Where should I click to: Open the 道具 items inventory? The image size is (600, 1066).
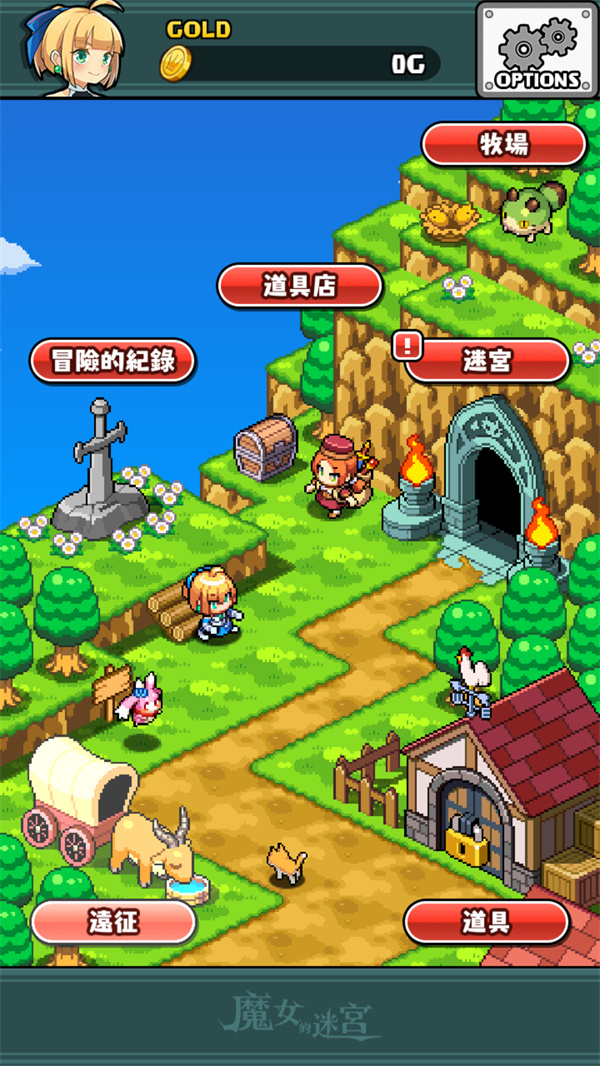pyautogui.click(x=487, y=921)
